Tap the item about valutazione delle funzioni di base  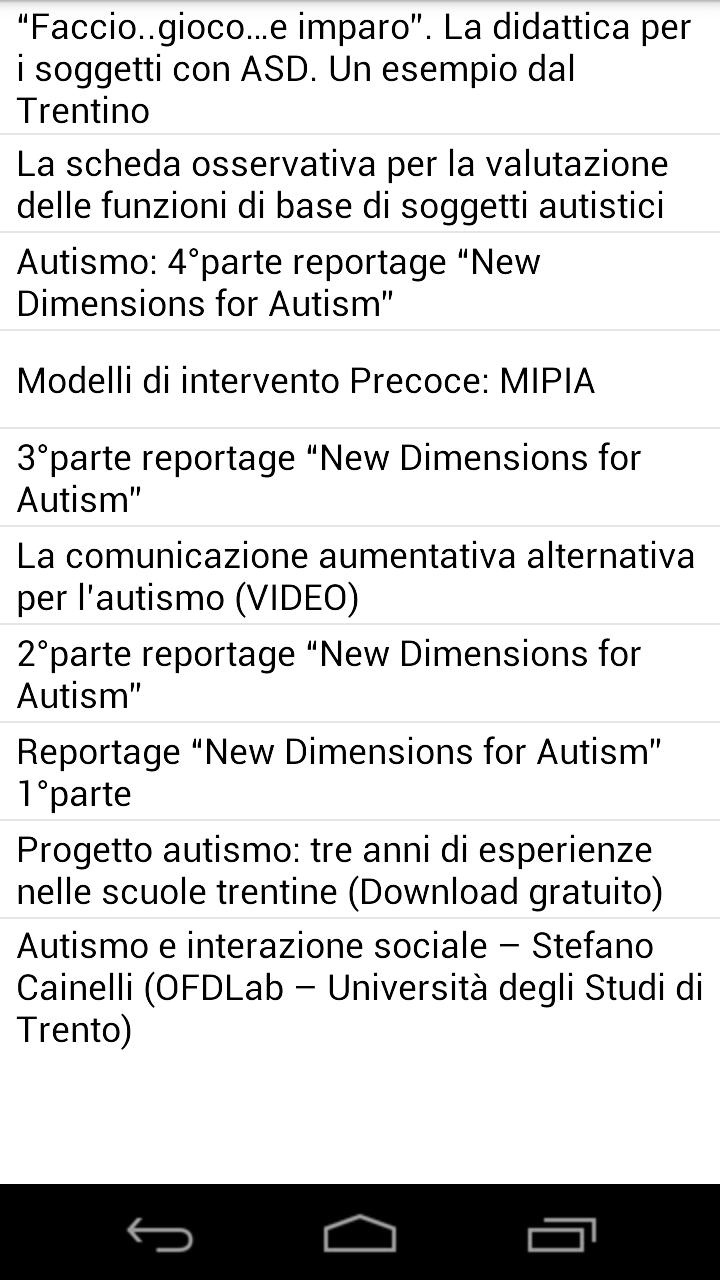coord(360,184)
